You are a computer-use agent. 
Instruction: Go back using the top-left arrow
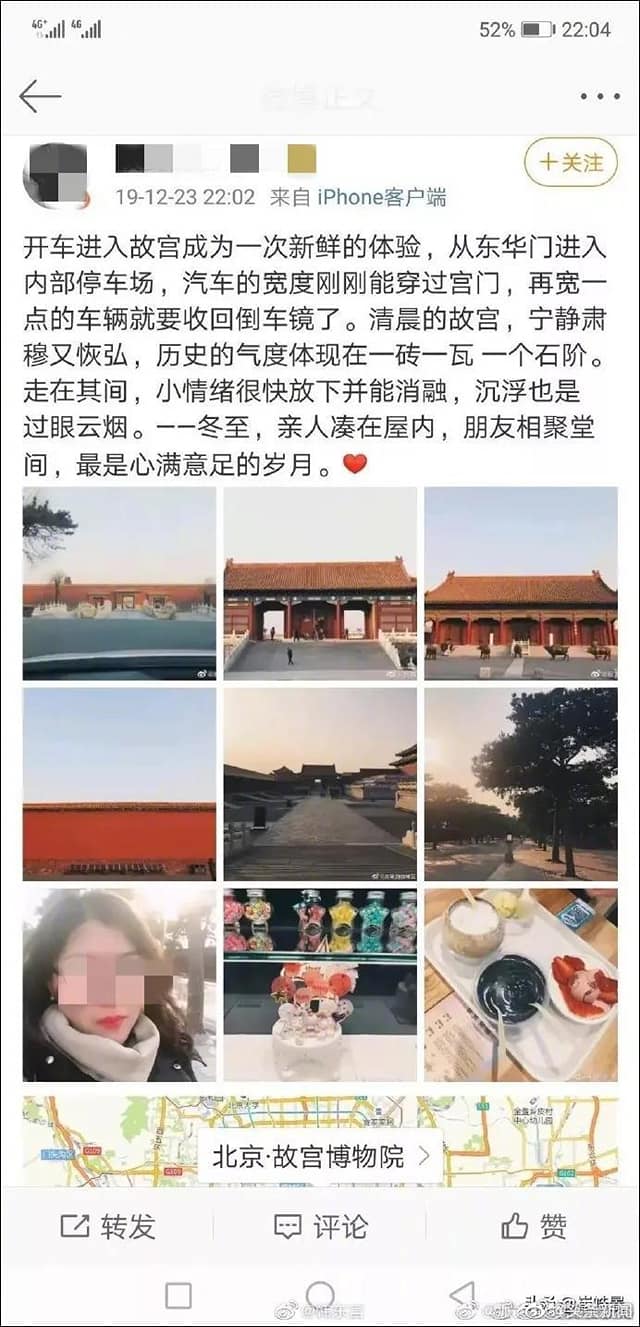(40, 96)
